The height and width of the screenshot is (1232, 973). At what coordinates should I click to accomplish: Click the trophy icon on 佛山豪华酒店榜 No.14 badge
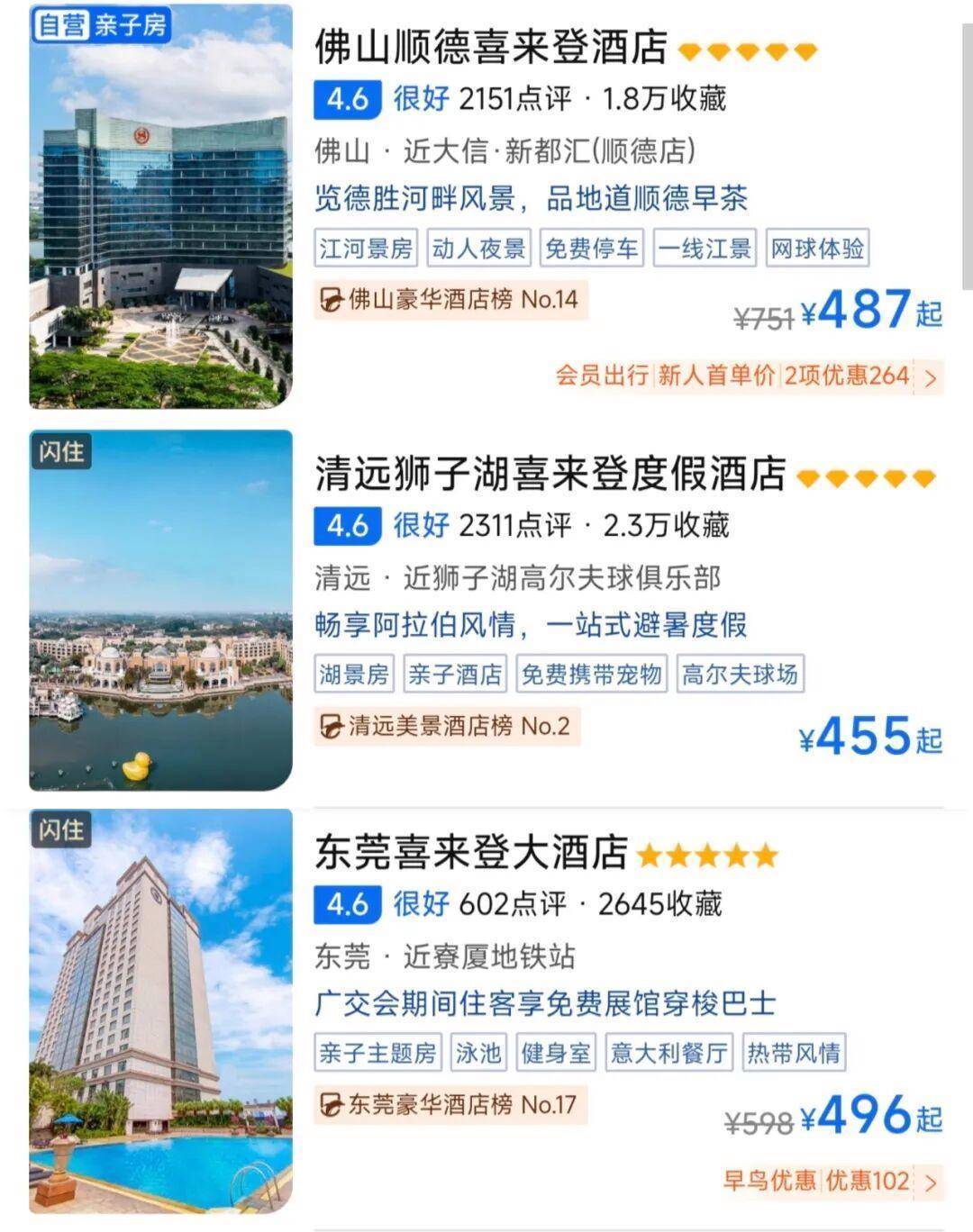(329, 301)
